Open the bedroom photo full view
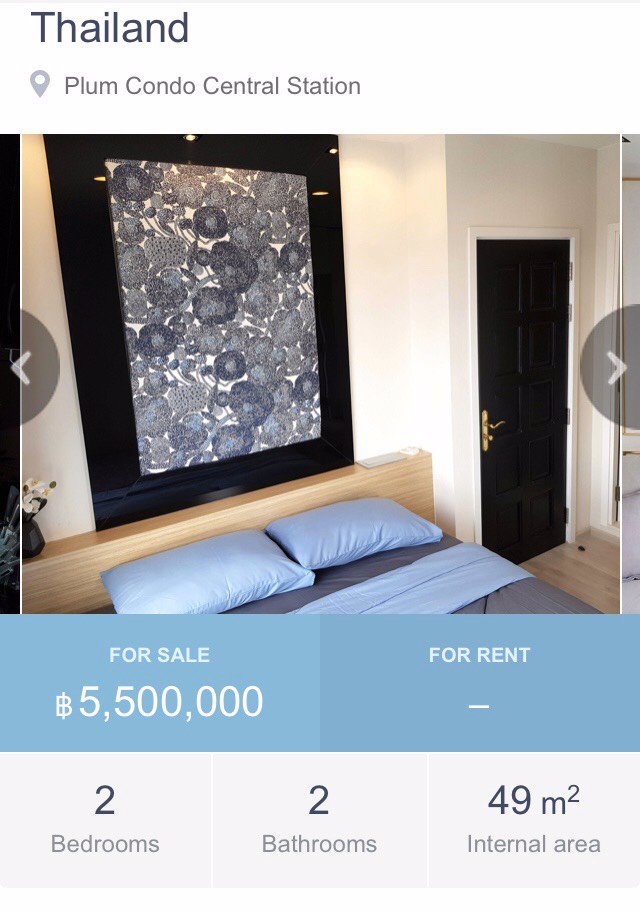This screenshot has height=911, width=640. click(x=320, y=374)
